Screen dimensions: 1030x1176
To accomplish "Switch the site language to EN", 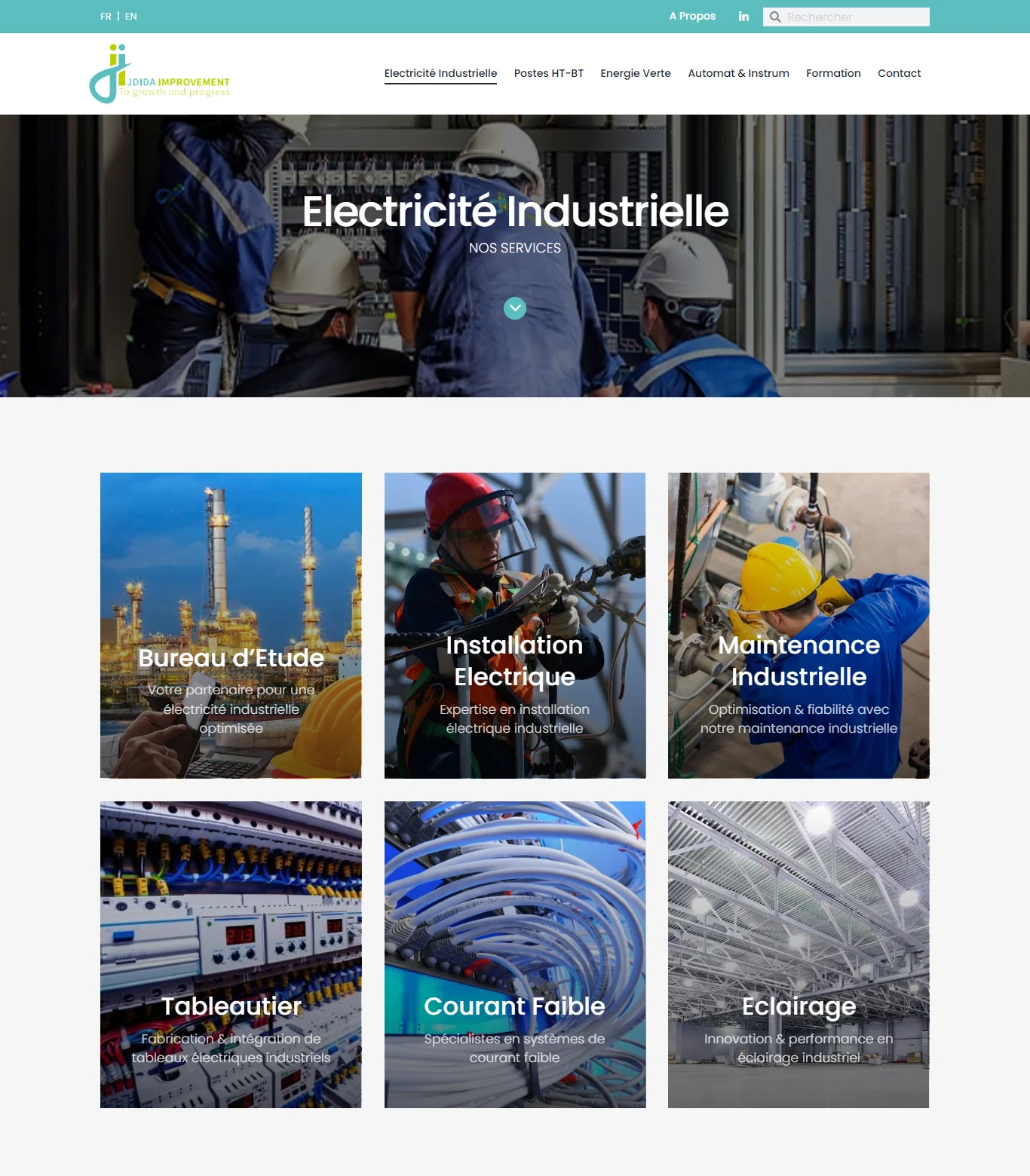I will click(x=131, y=17).
